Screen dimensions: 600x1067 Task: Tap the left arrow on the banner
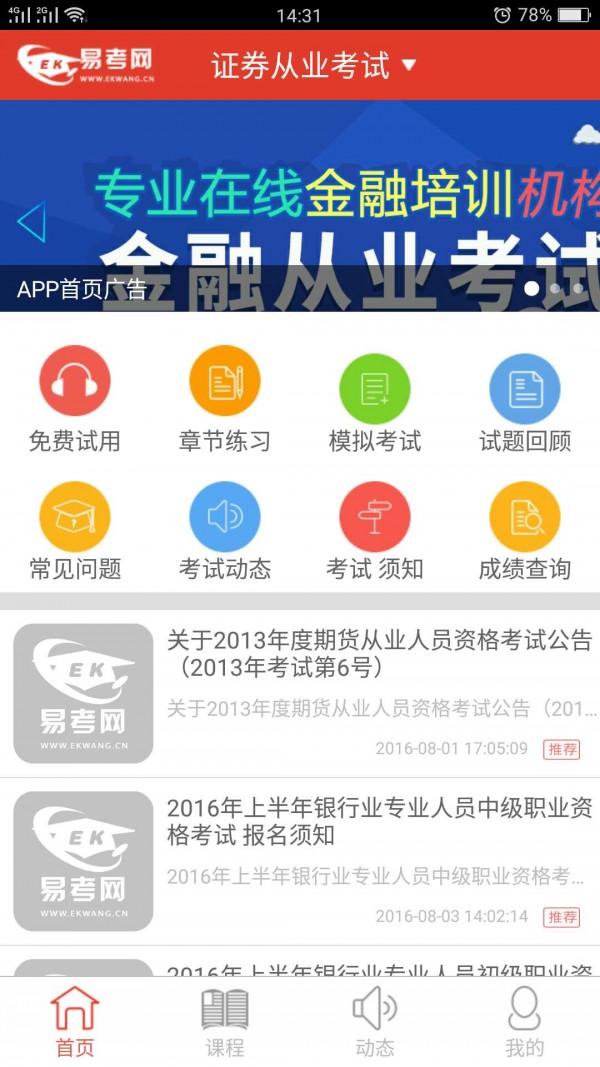point(31,222)
